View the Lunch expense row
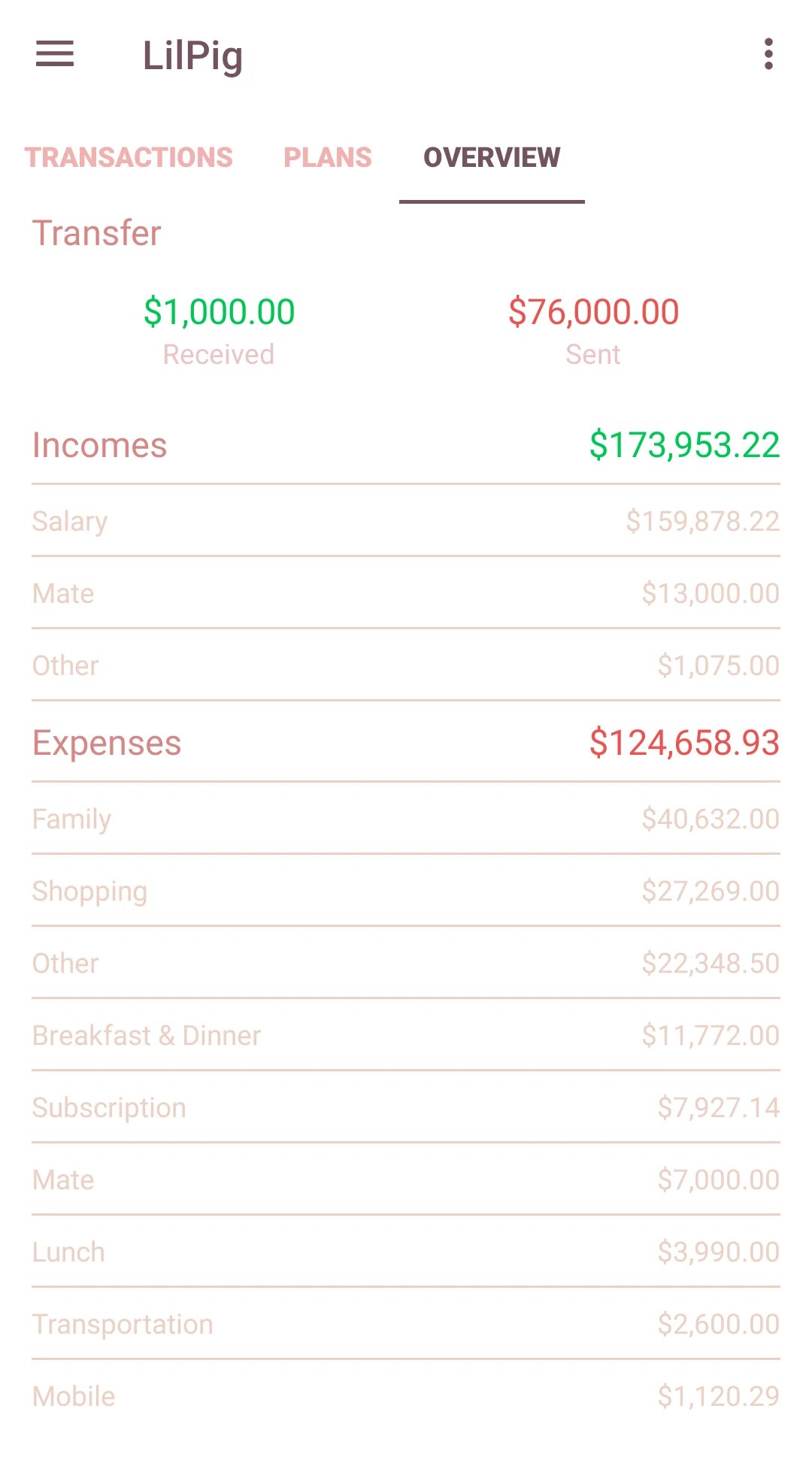 click(406, 1252)
